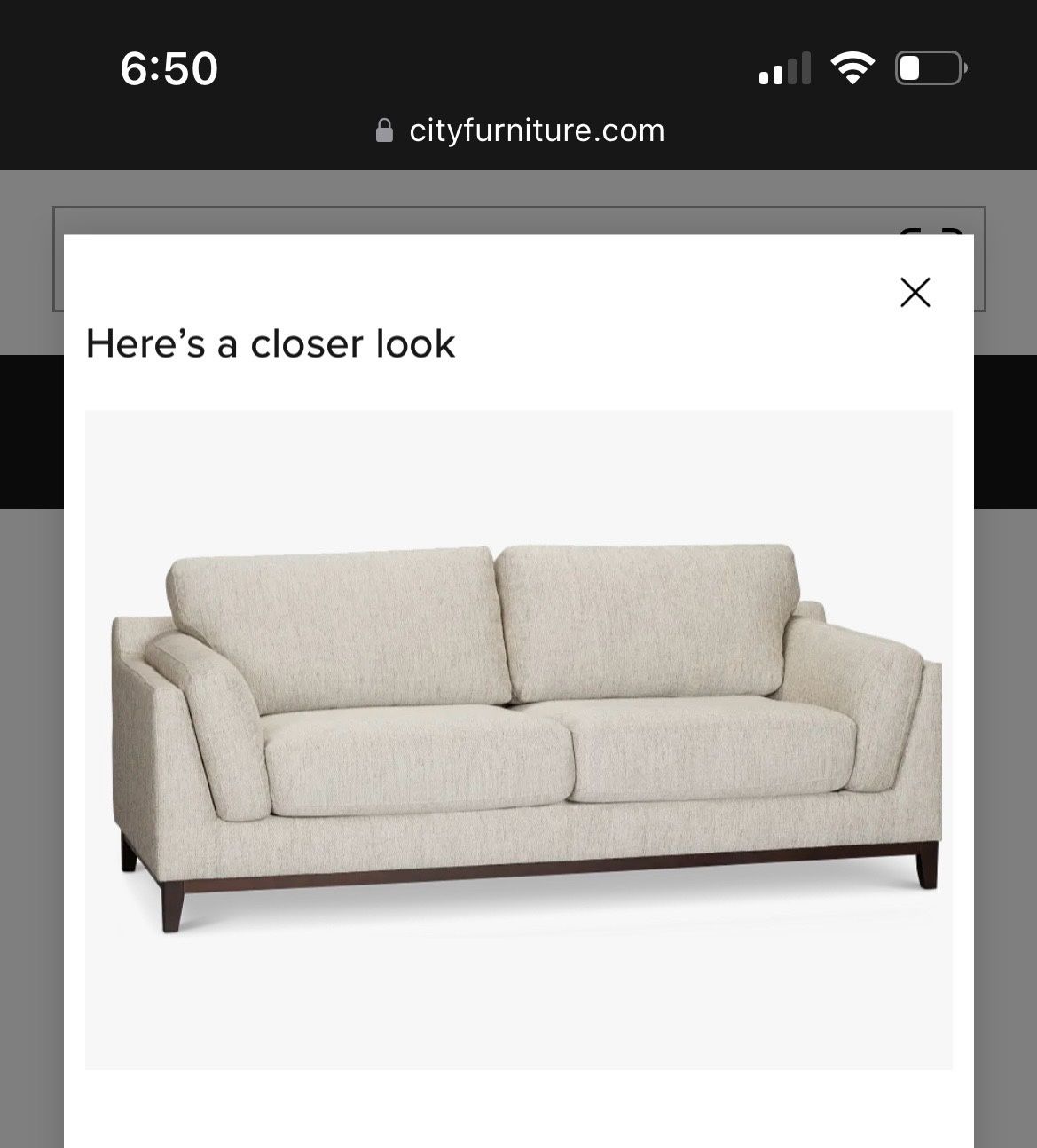Tap the cellular signal icon
Viewport: 1037px width, 1148px height.
tap(786, 67)
